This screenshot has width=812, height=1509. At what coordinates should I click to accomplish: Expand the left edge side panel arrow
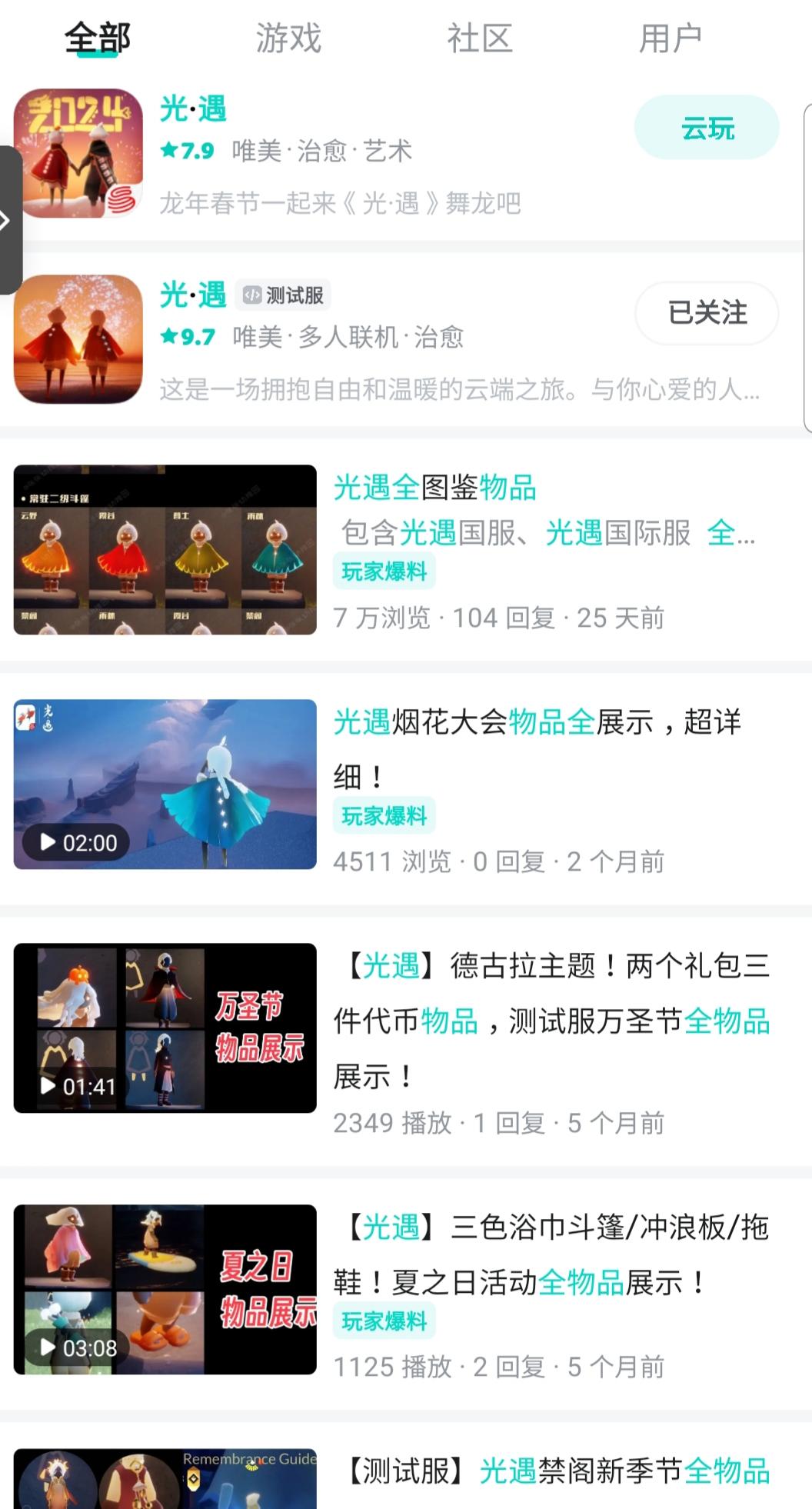click(6, 219)
